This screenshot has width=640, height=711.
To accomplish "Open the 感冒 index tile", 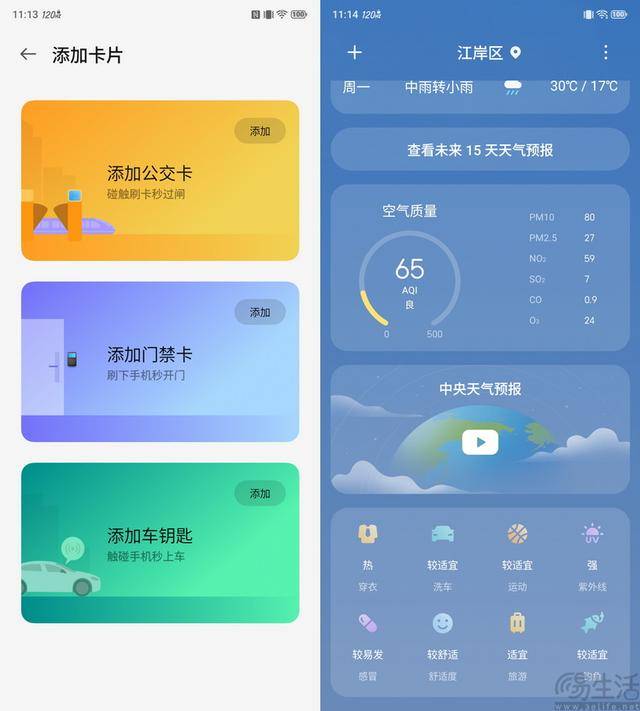I will [x=367, y=645].
